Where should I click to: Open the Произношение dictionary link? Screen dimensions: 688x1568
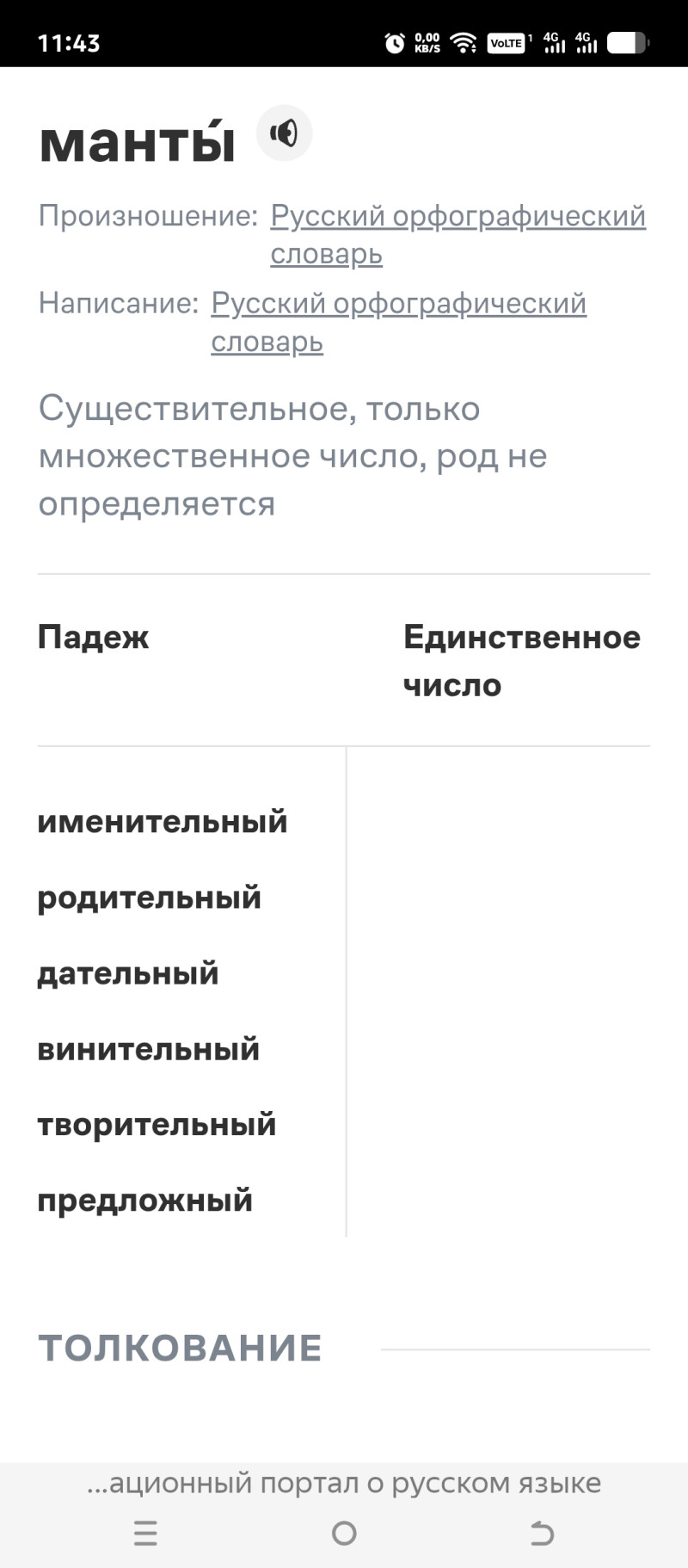[458, 217]
